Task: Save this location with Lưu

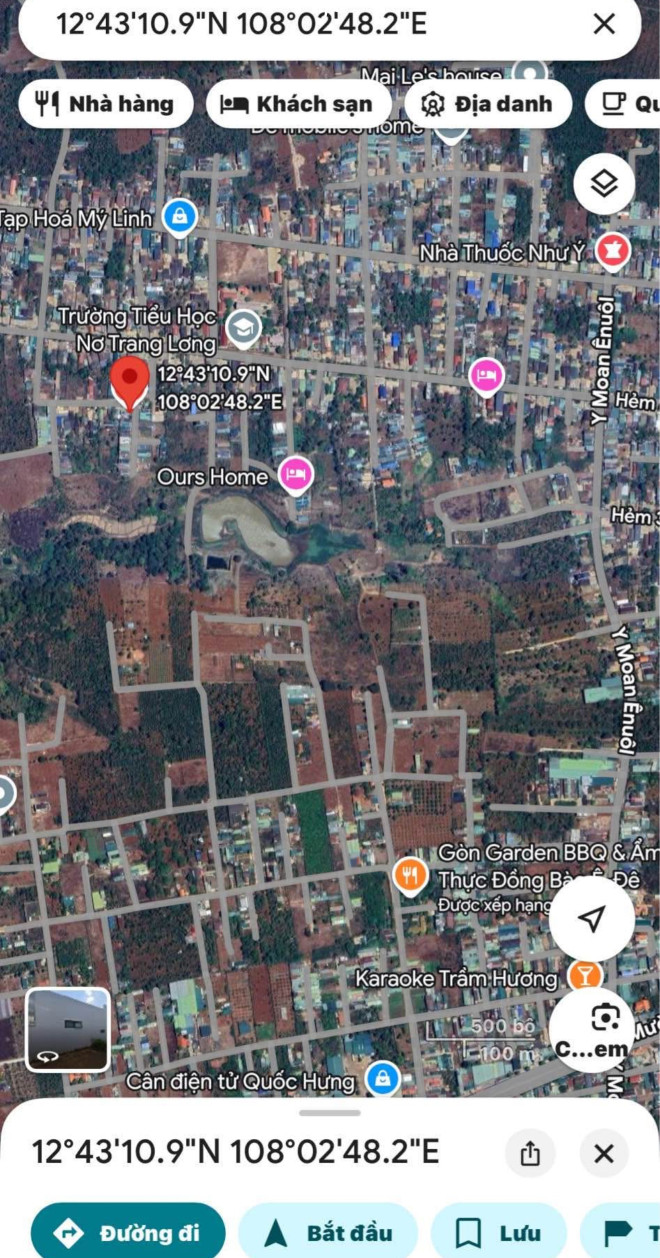Action: (498, 1232)
